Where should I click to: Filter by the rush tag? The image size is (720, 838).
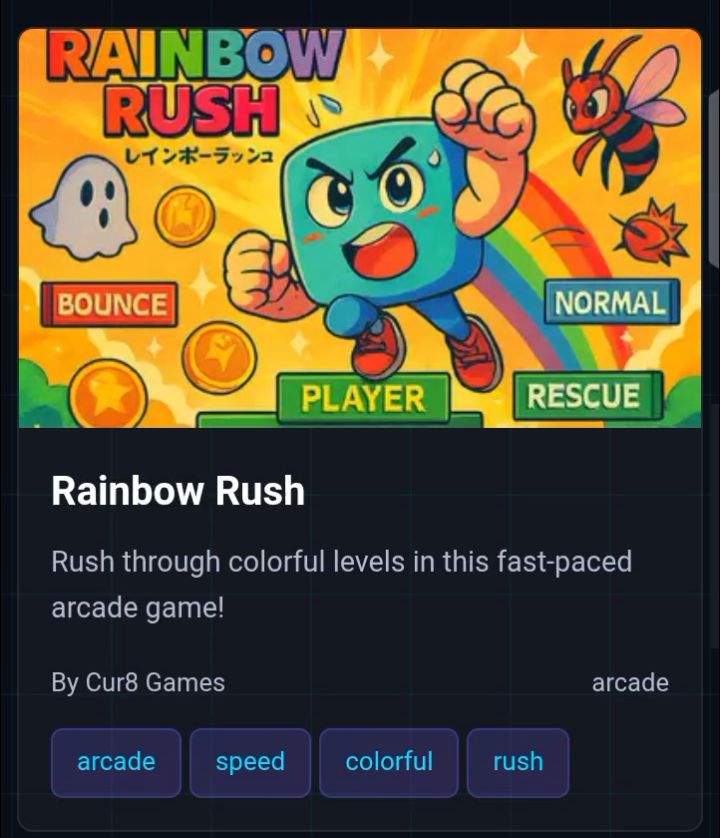tap(518, 762)
